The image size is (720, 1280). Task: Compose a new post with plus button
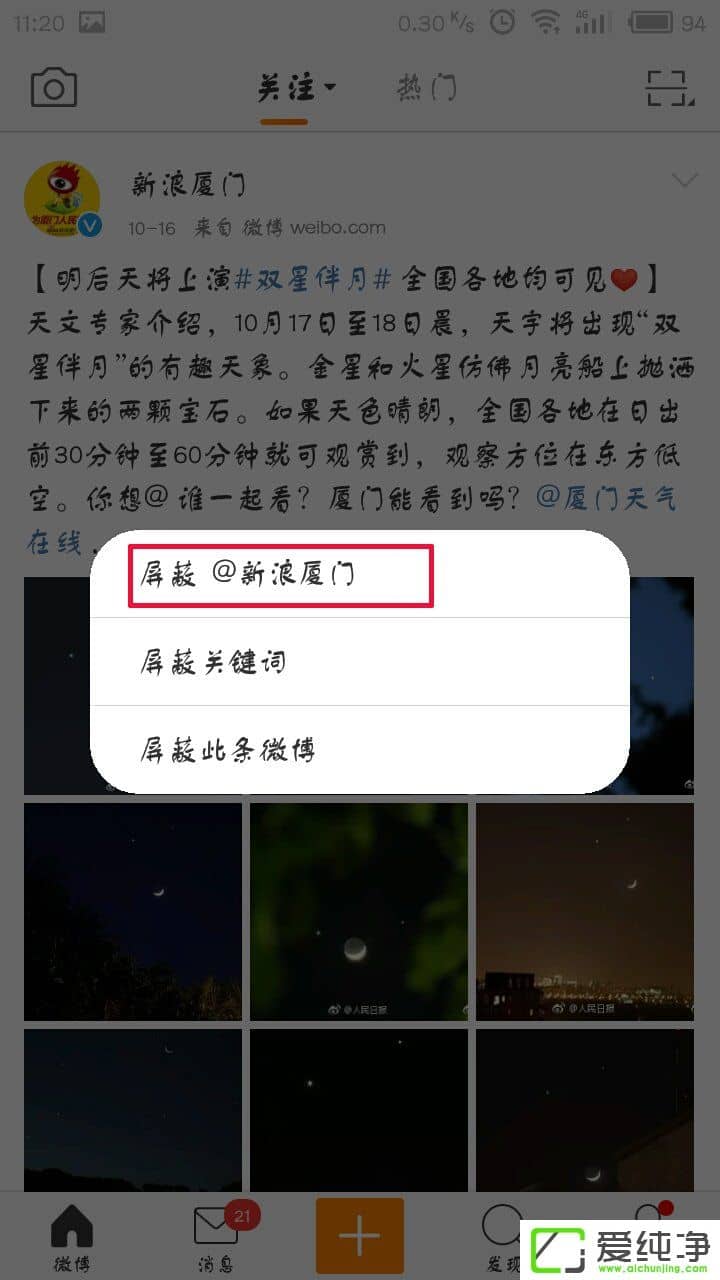click(359, 1236)
